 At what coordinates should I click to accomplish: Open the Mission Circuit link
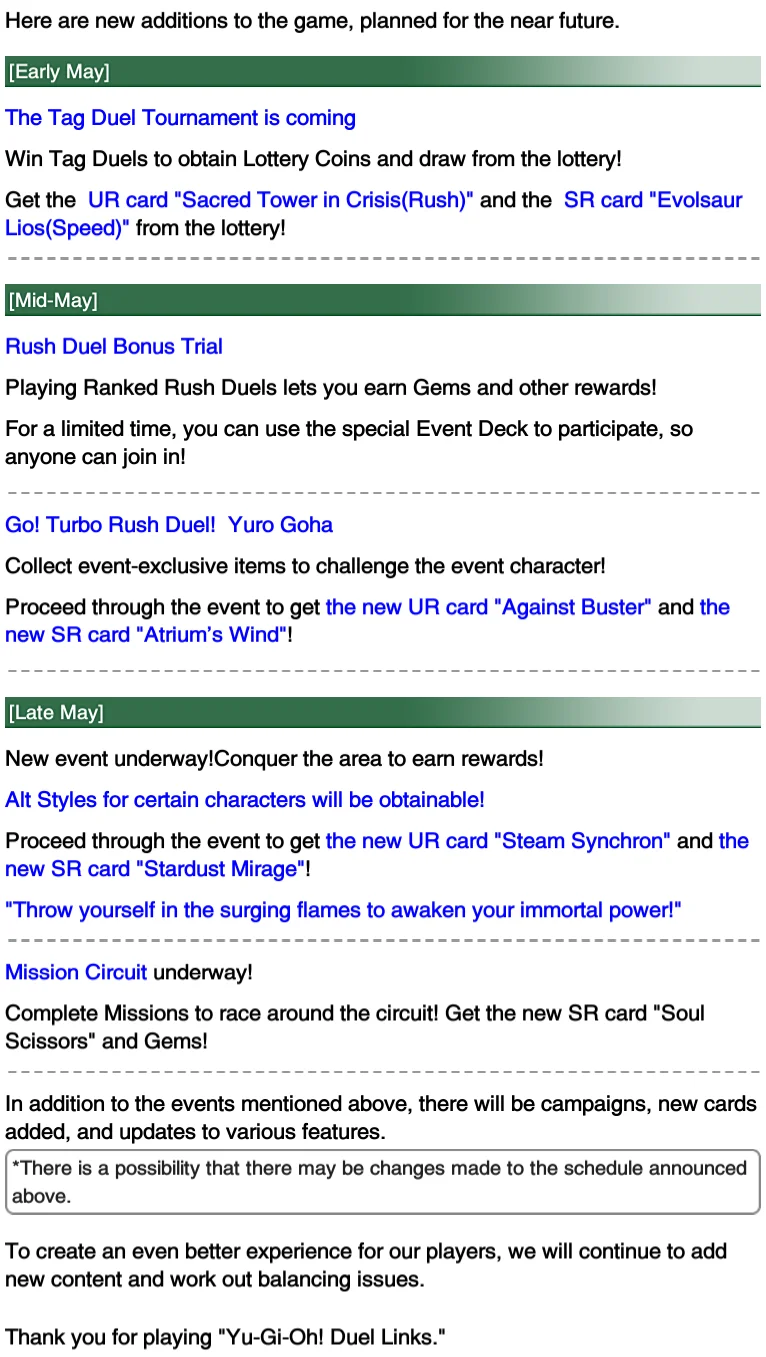pyautogui.click(x=76, y=972)
